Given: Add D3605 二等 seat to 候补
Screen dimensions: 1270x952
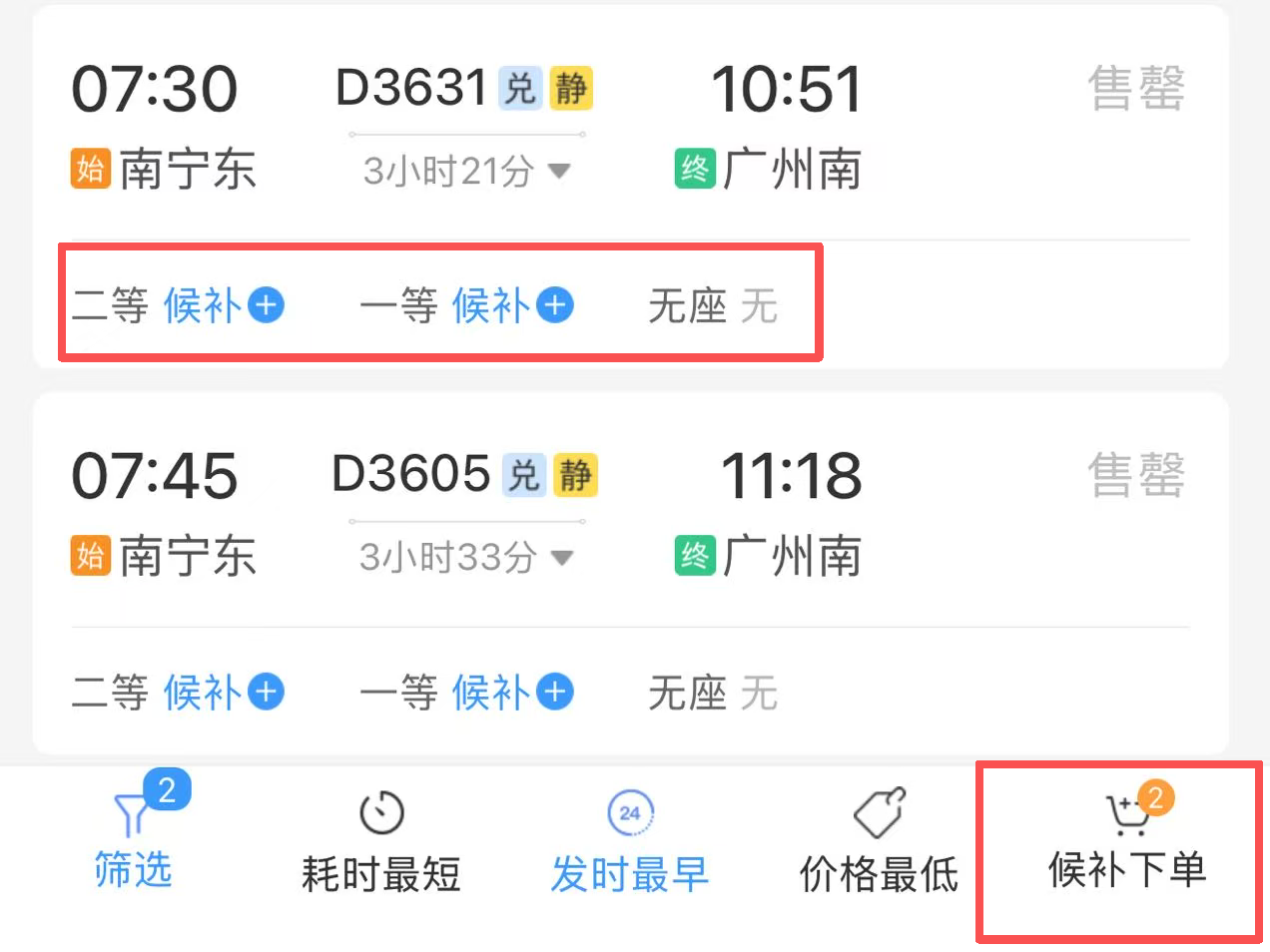Looking at the screenshot, I should [266, 692].
